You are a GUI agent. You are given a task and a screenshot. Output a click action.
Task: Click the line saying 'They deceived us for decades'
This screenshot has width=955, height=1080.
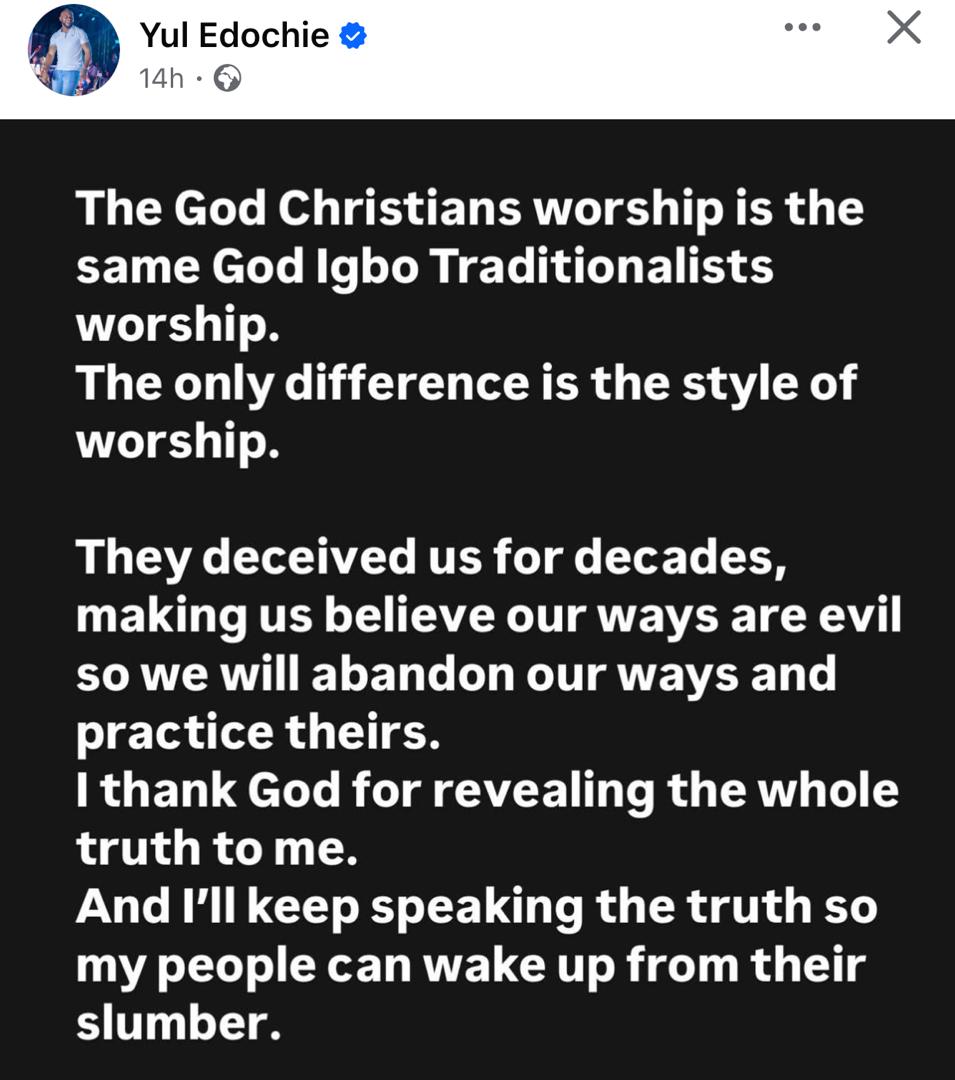(430, 557)
